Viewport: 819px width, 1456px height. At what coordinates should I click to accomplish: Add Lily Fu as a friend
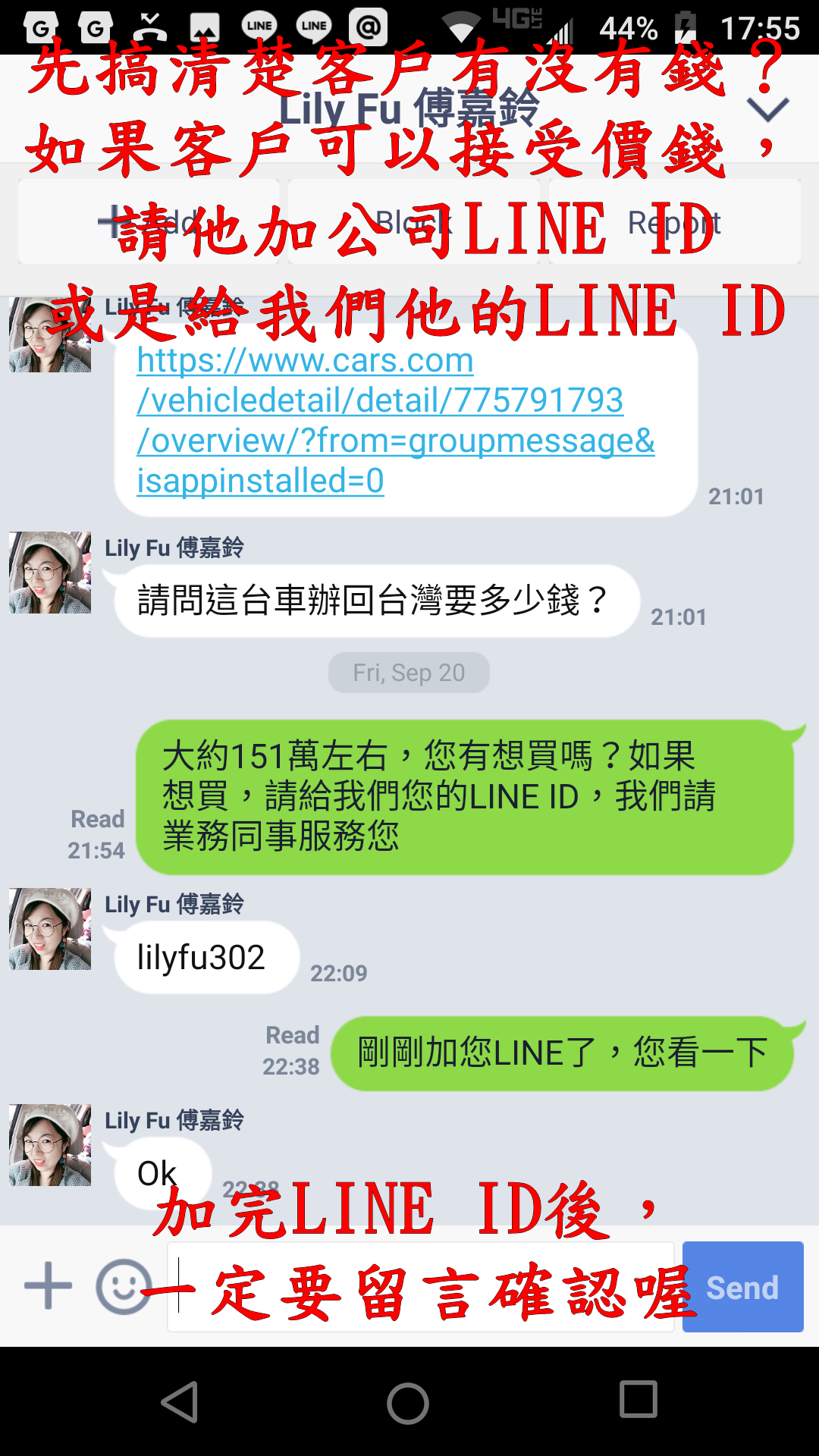coord(149,222)
